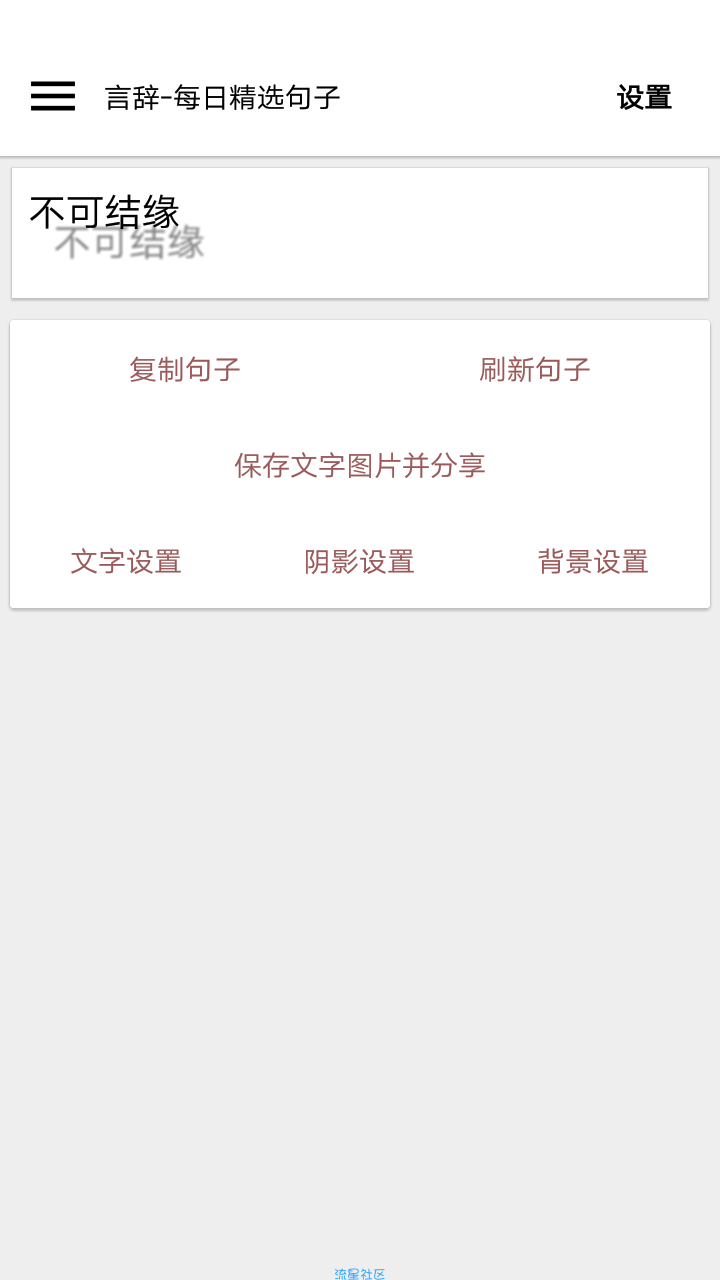Visit the 流星社区 link
This screenshot has height=1280, width=720.
coord(360,1273)
